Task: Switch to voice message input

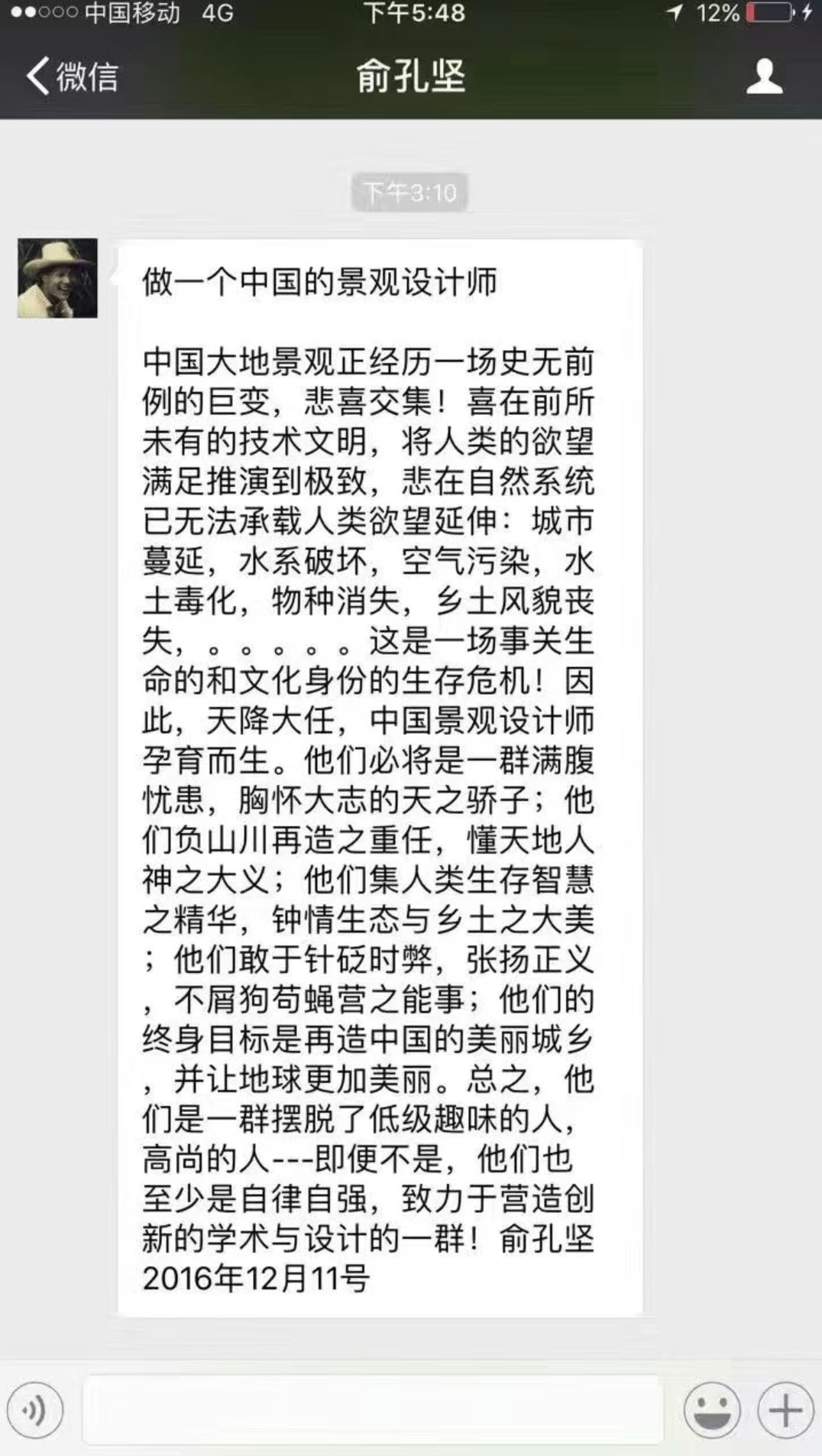Action: click(x=34, y=1410)
